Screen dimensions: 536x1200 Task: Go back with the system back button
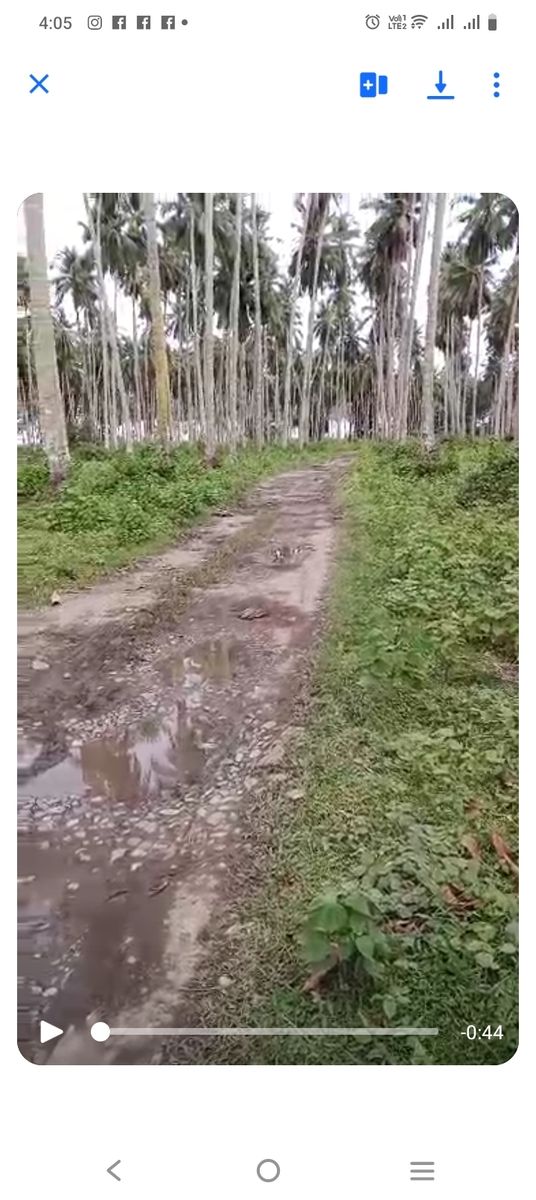pyautogui.click(x=114, y=1170)
